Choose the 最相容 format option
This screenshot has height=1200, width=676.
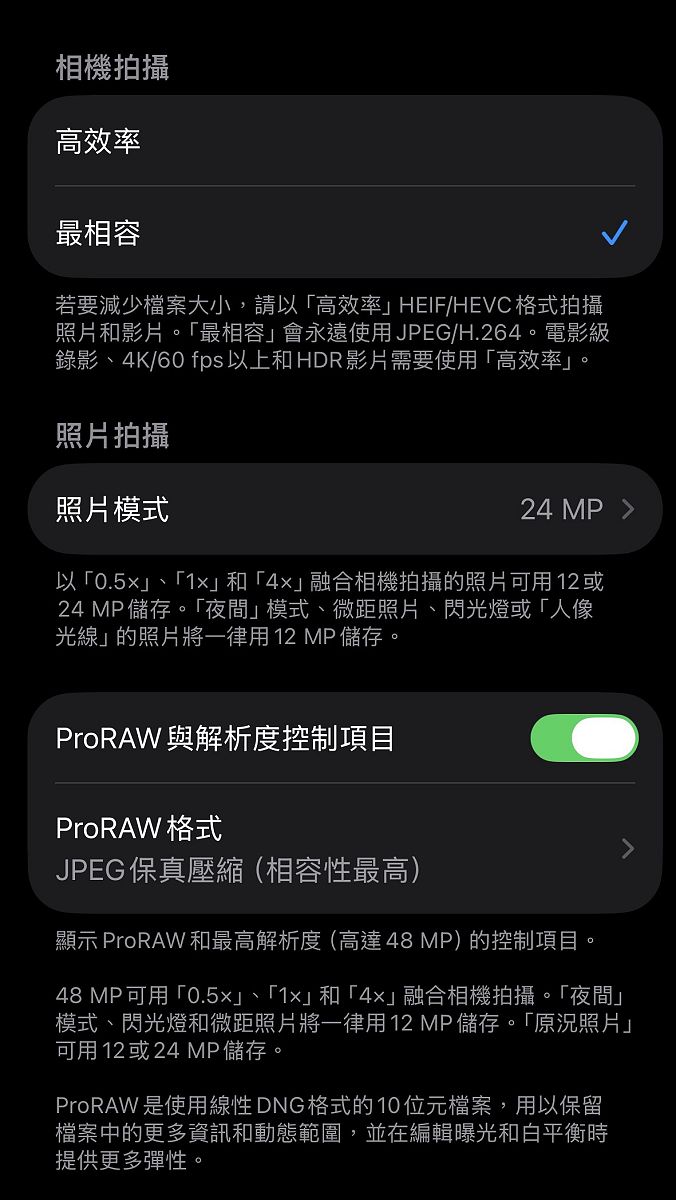[x=344, y=233]
